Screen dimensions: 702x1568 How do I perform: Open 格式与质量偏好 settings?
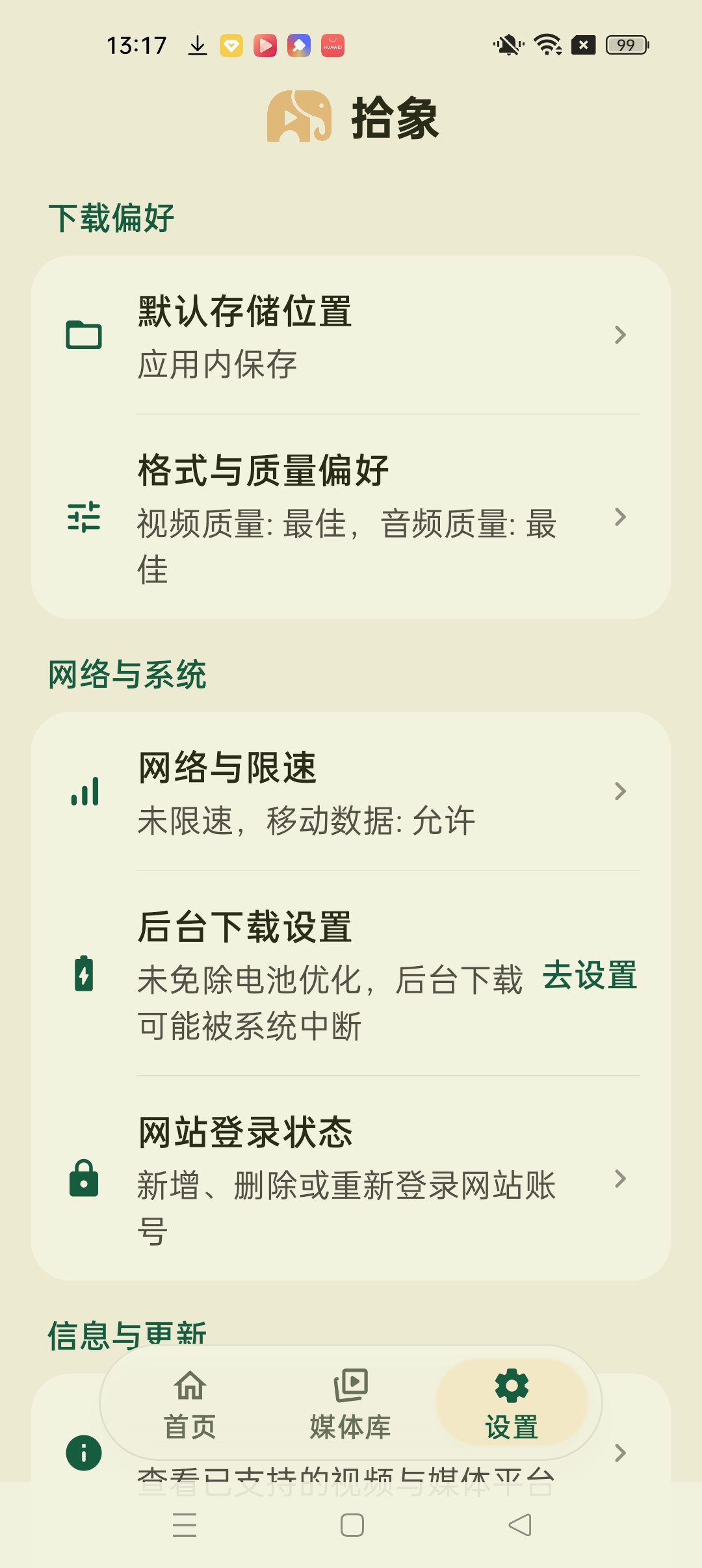(x=351, y=517)
